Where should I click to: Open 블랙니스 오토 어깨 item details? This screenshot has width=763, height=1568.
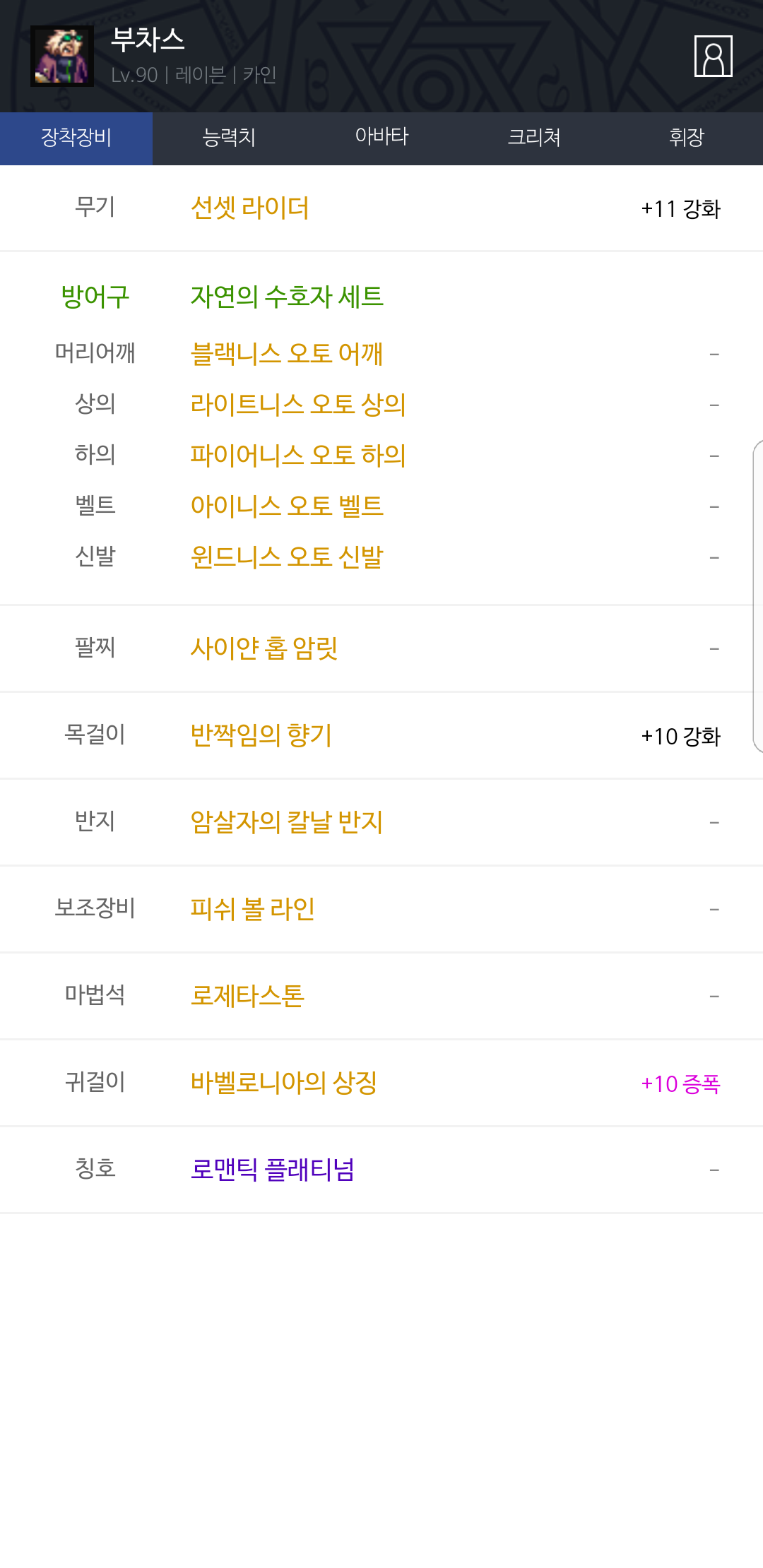pos(287,353)
